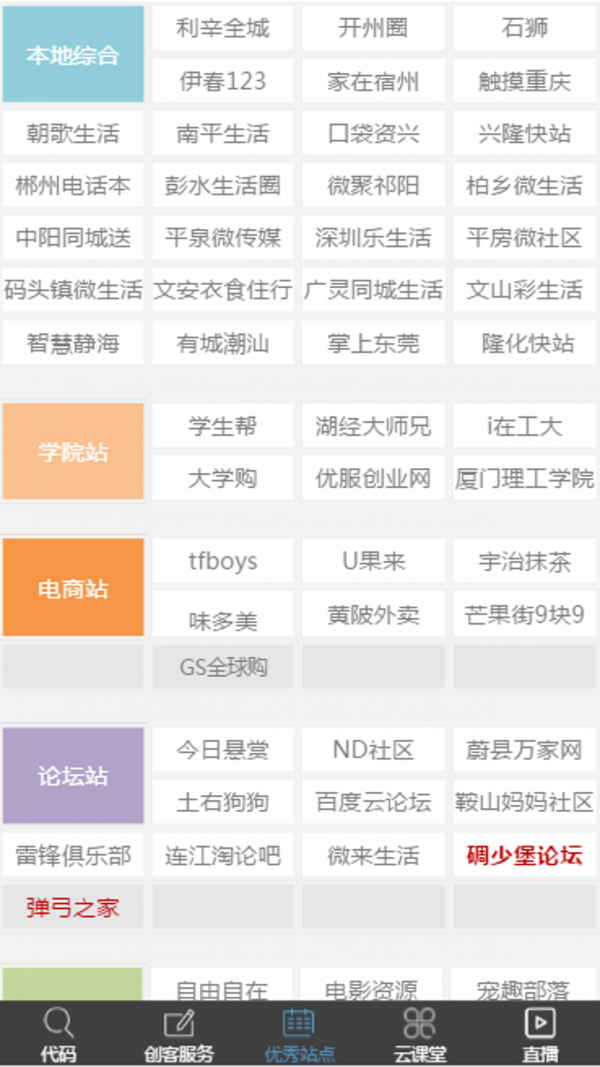The image size is (600, 1067).
Task: Open 百度云论坛 forum site
Action: tap(373, 801)
